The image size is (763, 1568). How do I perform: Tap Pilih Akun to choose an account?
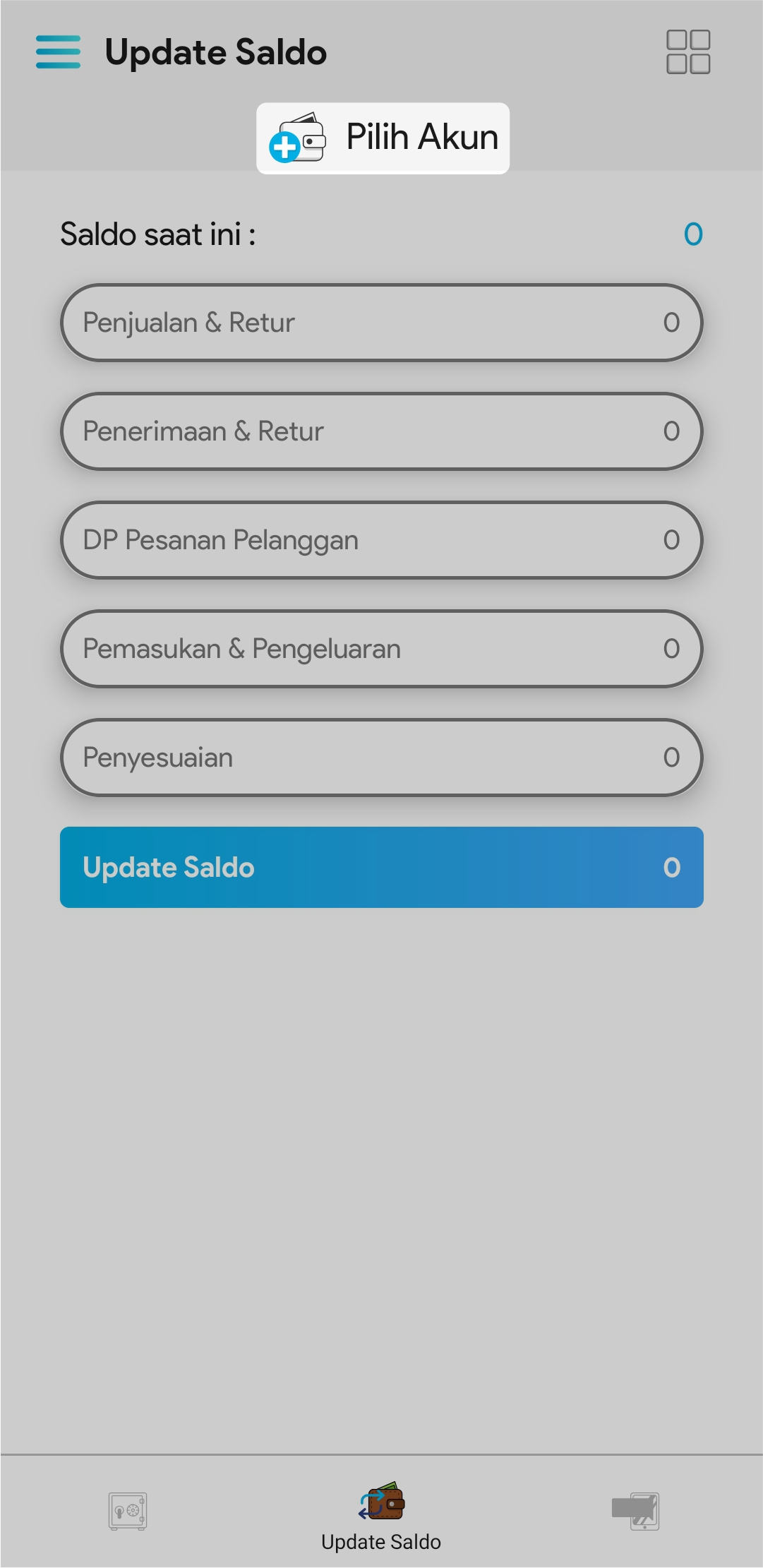(x=383, y=138)
